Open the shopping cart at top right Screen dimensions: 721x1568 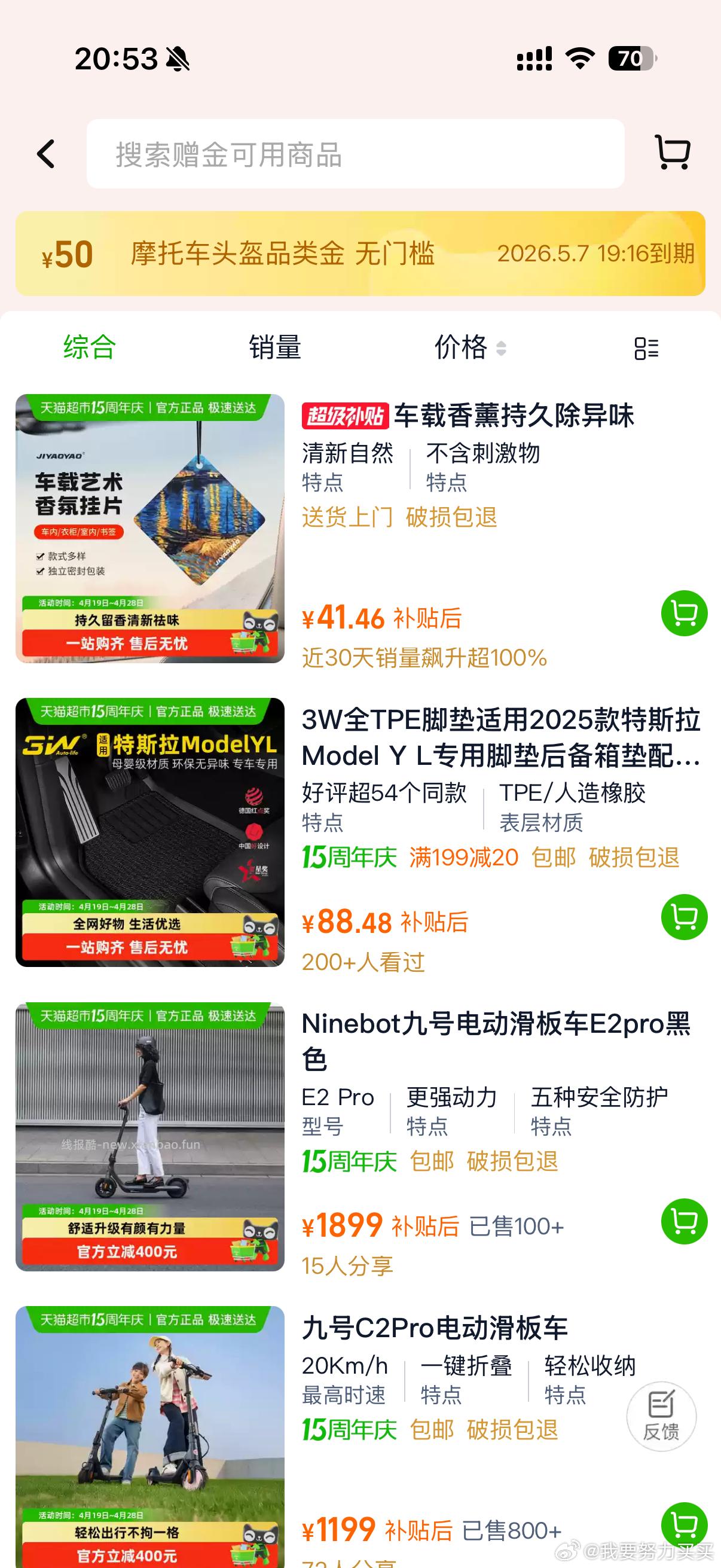tap(671, 153)
